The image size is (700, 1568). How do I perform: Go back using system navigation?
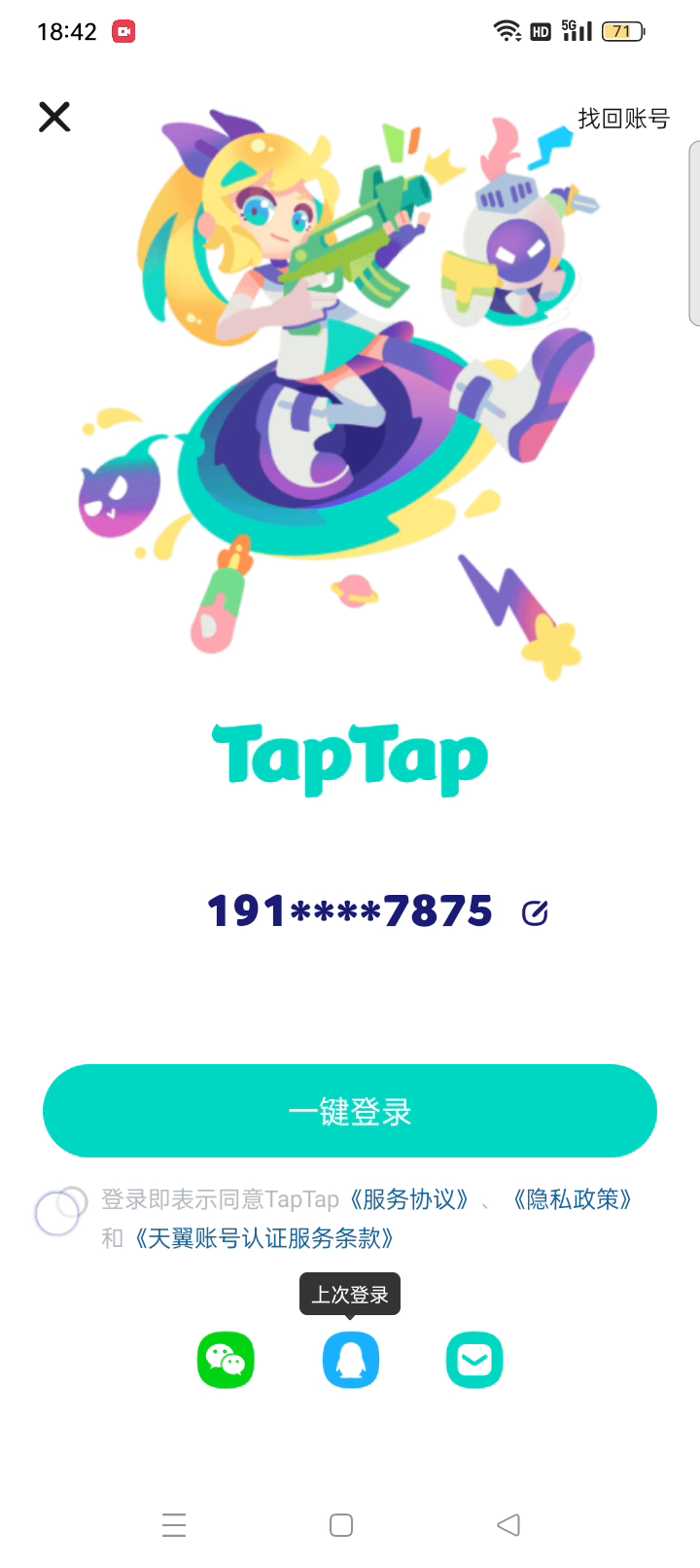(x=508, y=1524)
